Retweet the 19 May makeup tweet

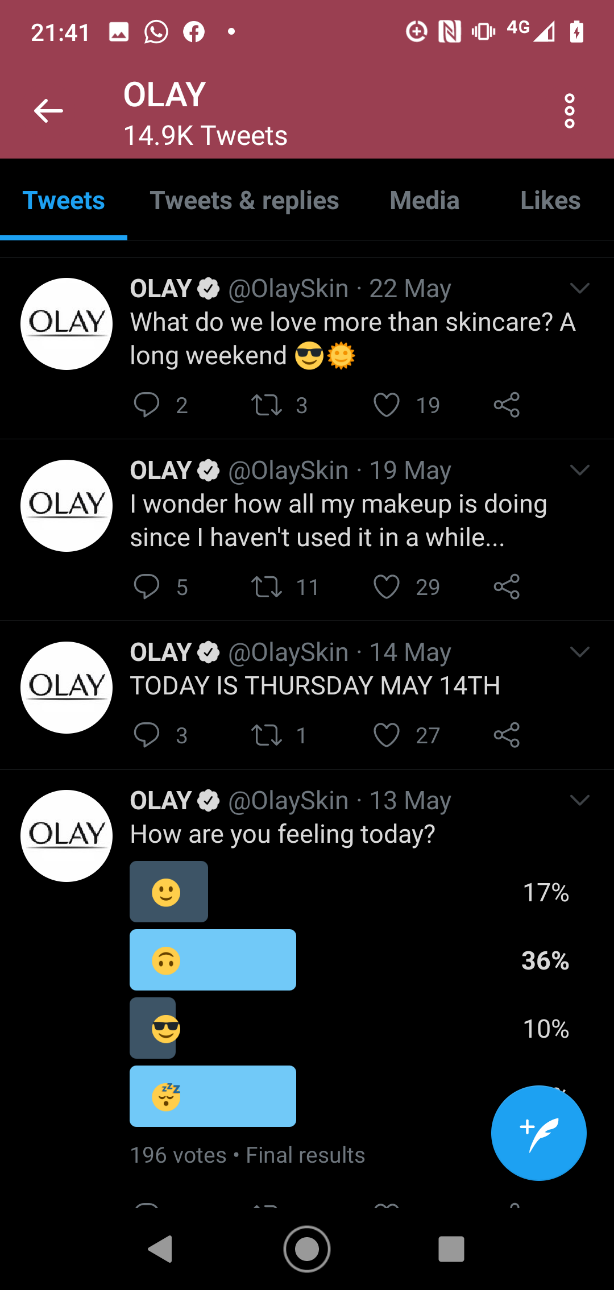coord(266,587)
